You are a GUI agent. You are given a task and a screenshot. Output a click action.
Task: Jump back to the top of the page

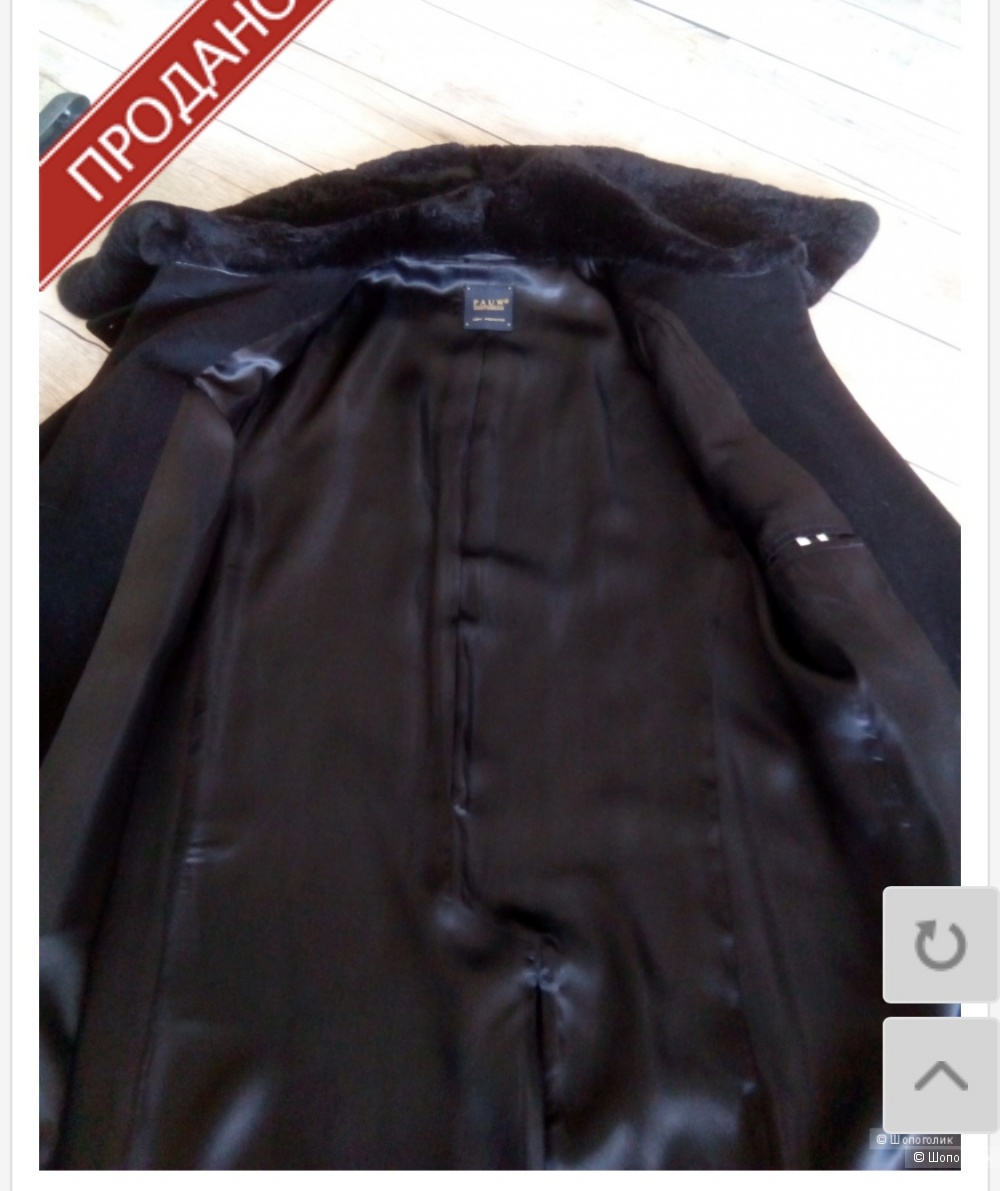940,1075
